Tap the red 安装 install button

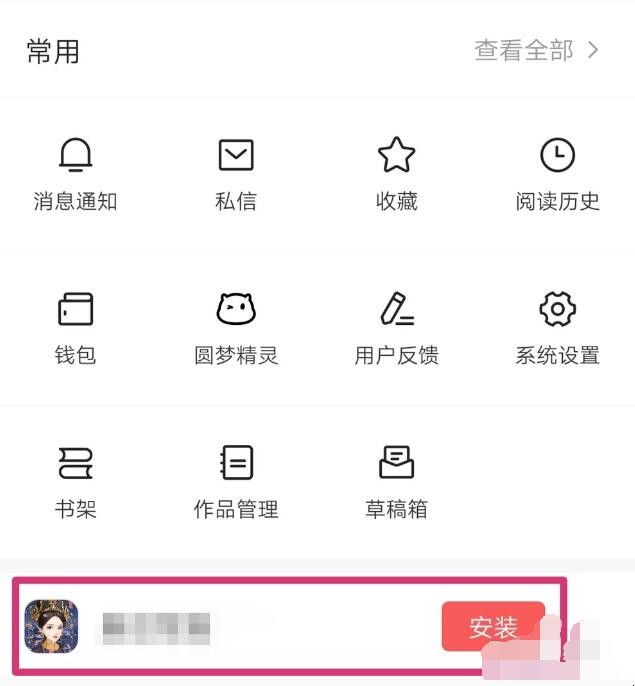tap(493, 627)
